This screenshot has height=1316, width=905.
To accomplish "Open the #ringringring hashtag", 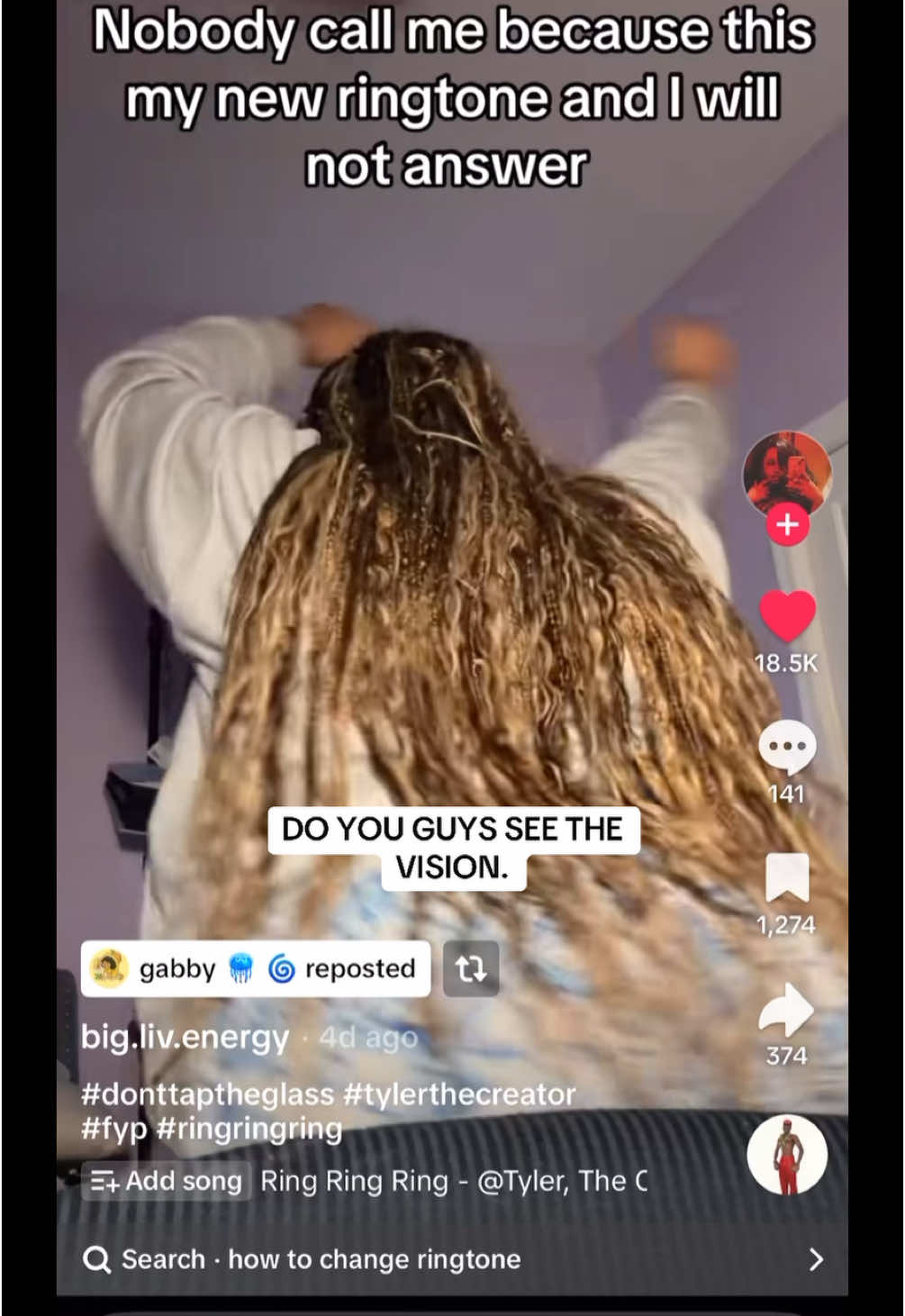I will coord(249,1129).
